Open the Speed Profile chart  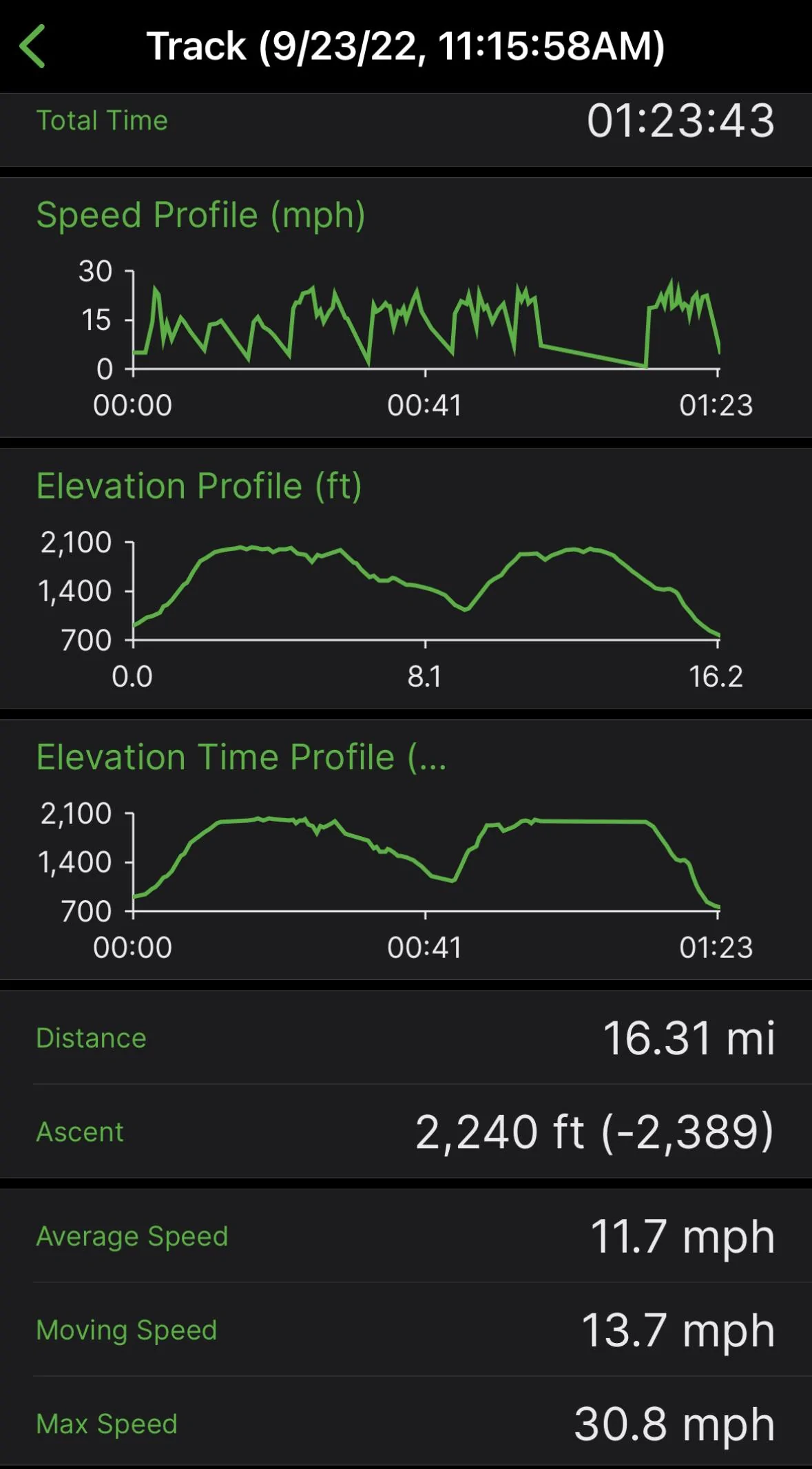406,308
